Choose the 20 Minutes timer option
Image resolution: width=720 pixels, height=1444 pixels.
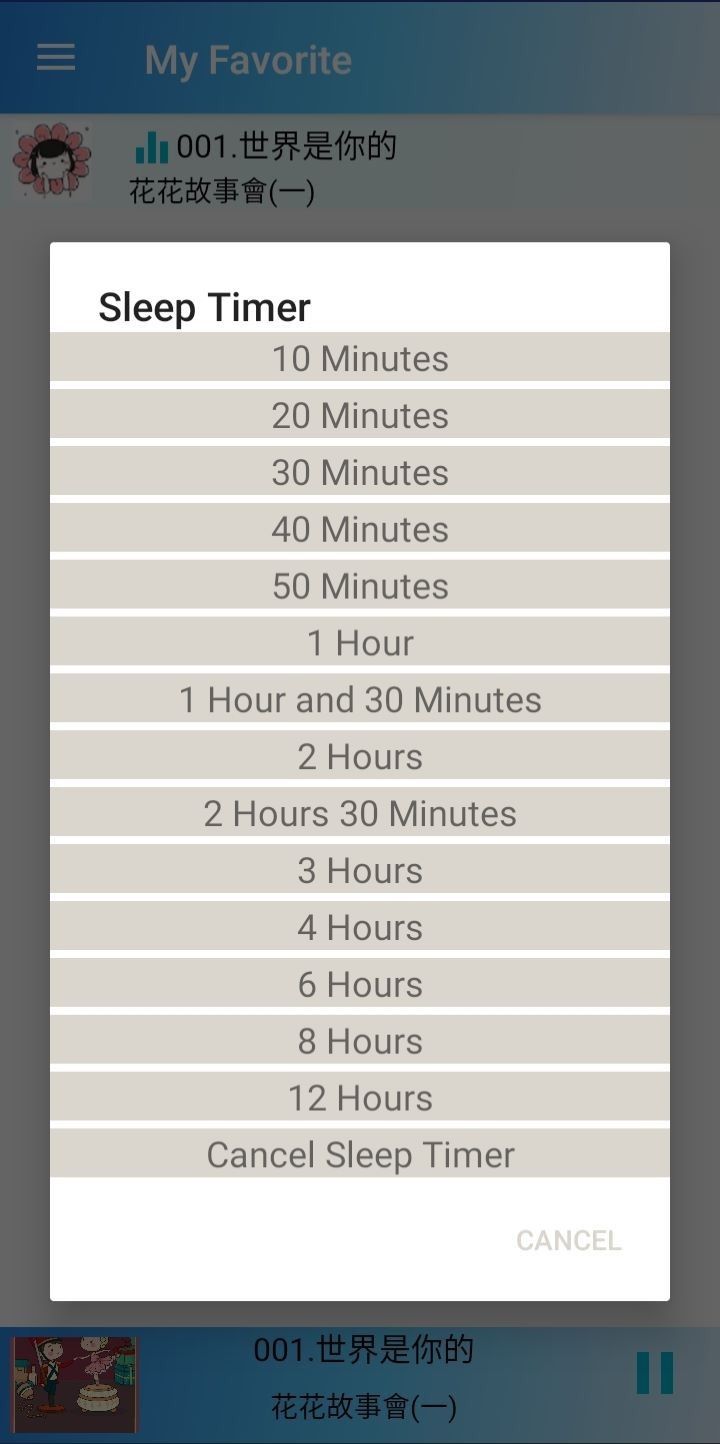click(360, 415)
